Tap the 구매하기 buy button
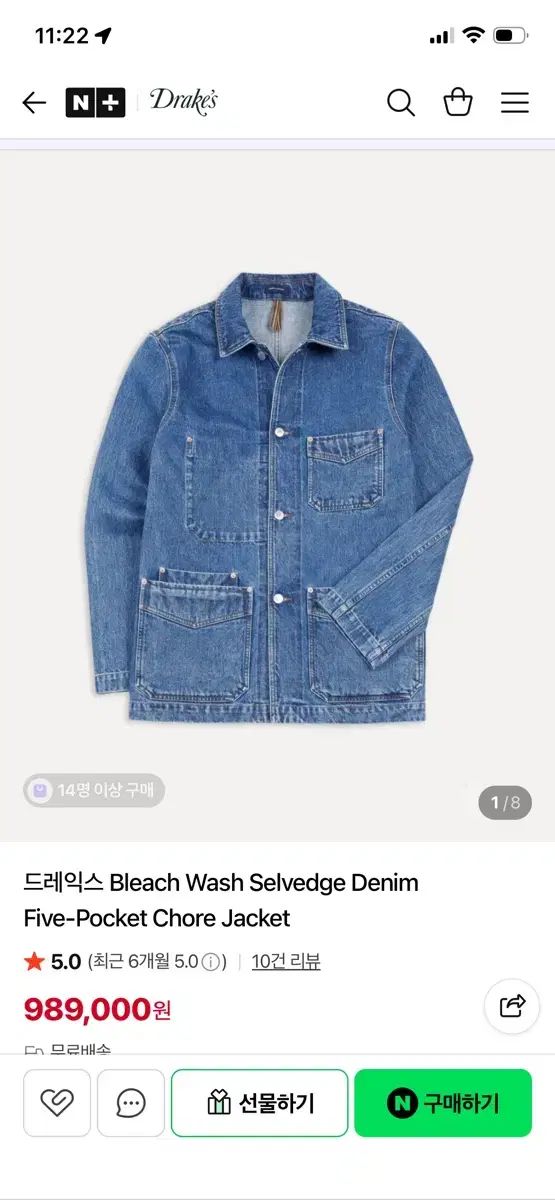This screenshot has width=555, height=1200. pyautogui.click(x=443, y=1103)
